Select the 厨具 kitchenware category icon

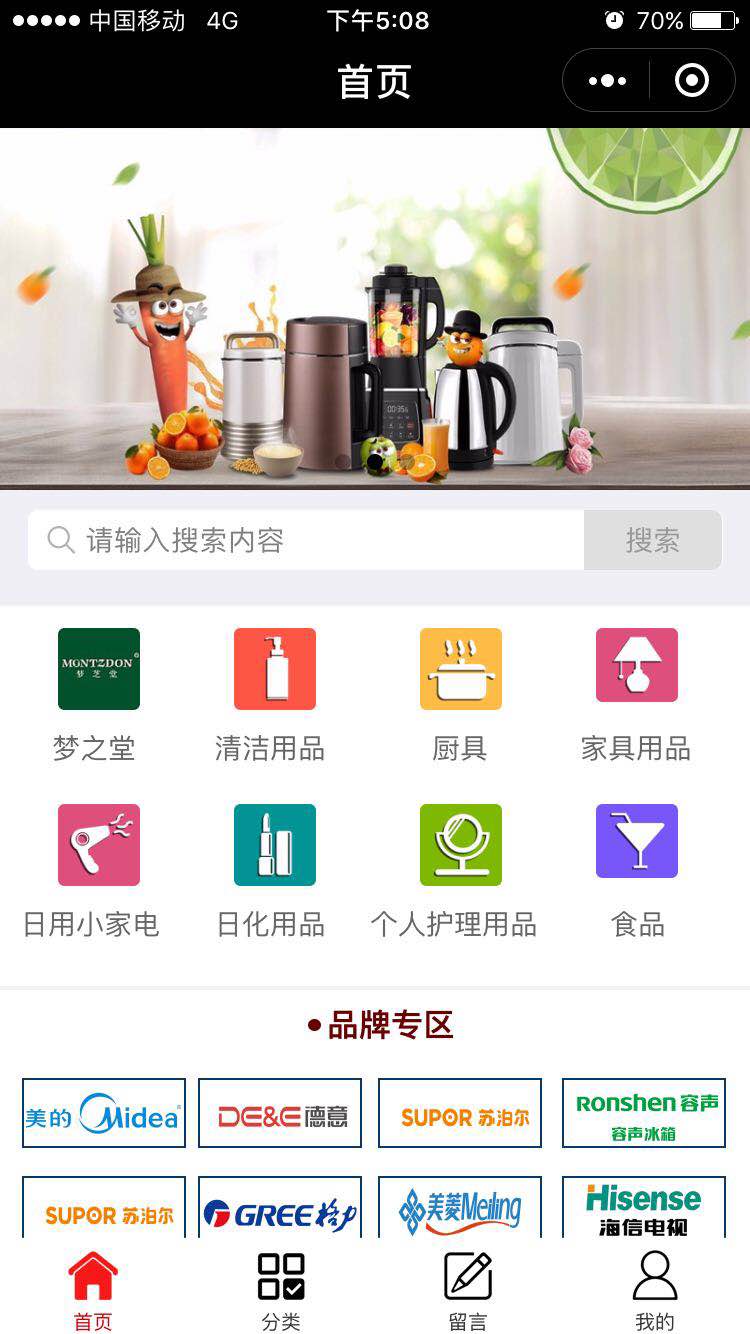460,668
